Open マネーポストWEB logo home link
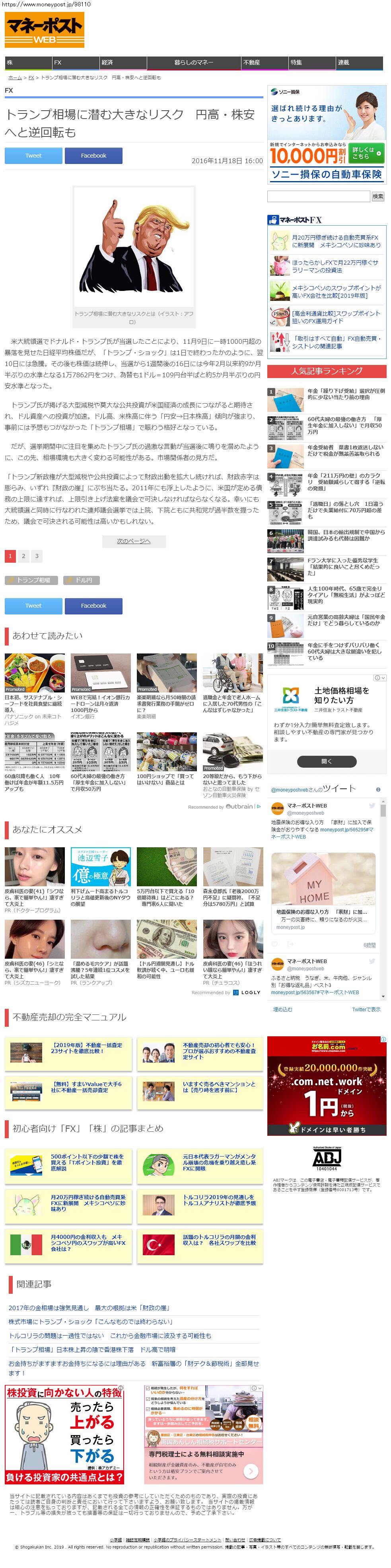The image size is (391, 1568). [x=45, y=30]
